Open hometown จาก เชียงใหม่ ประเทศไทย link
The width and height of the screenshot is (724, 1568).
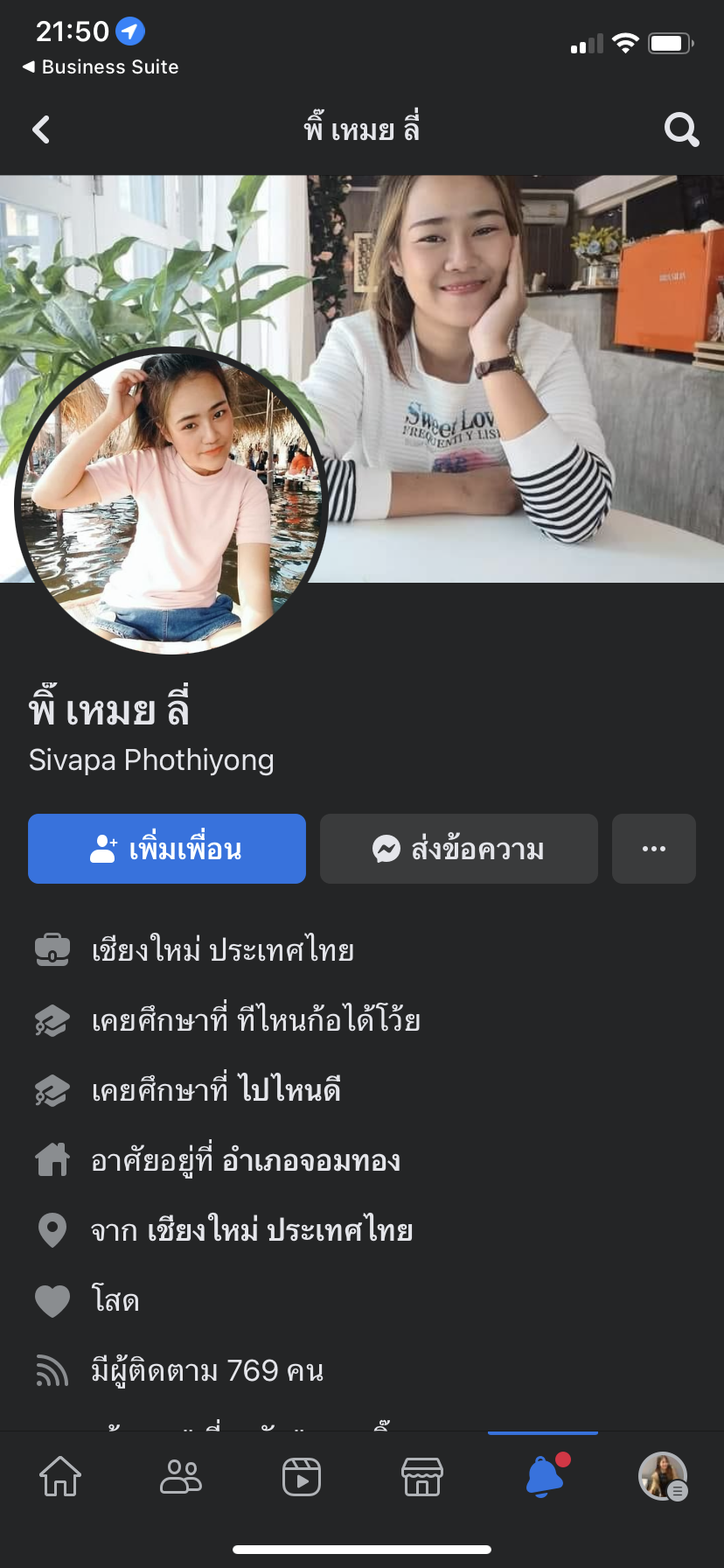[x=280, y=1231]
